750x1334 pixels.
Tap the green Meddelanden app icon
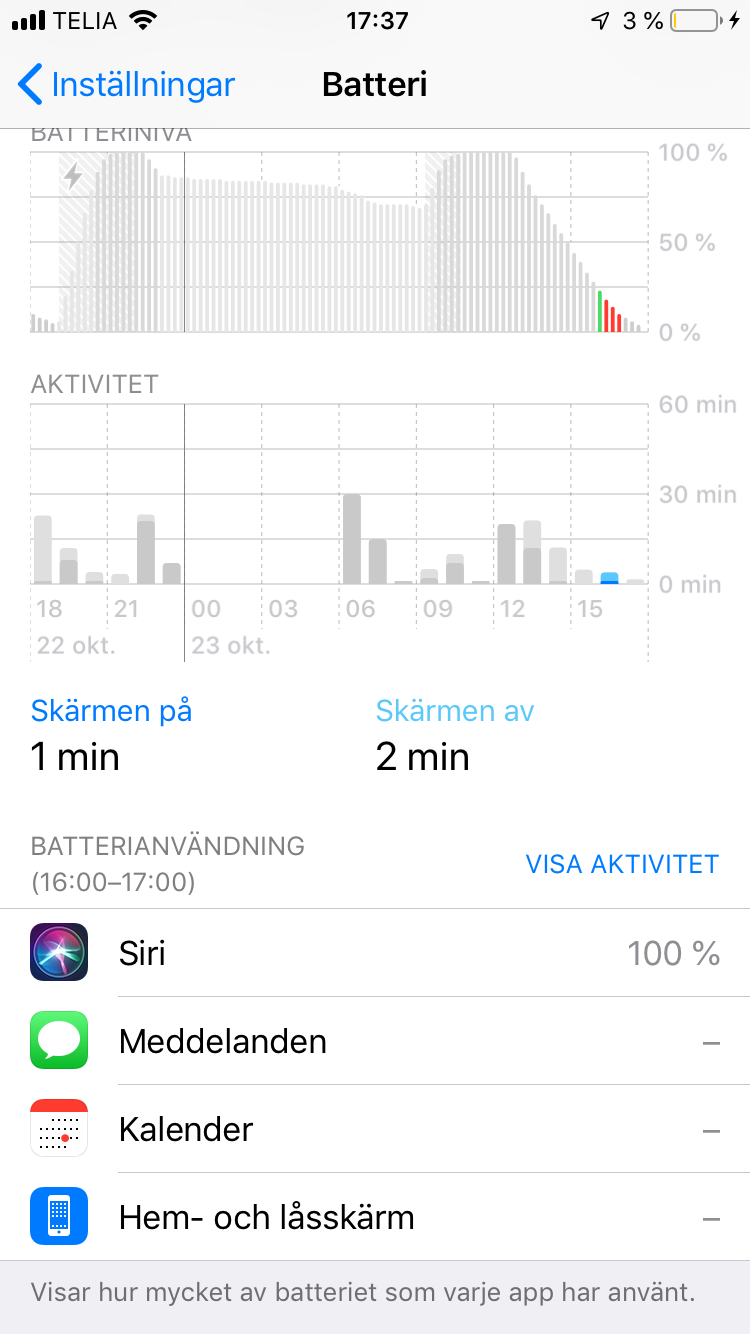point(58,1041)
